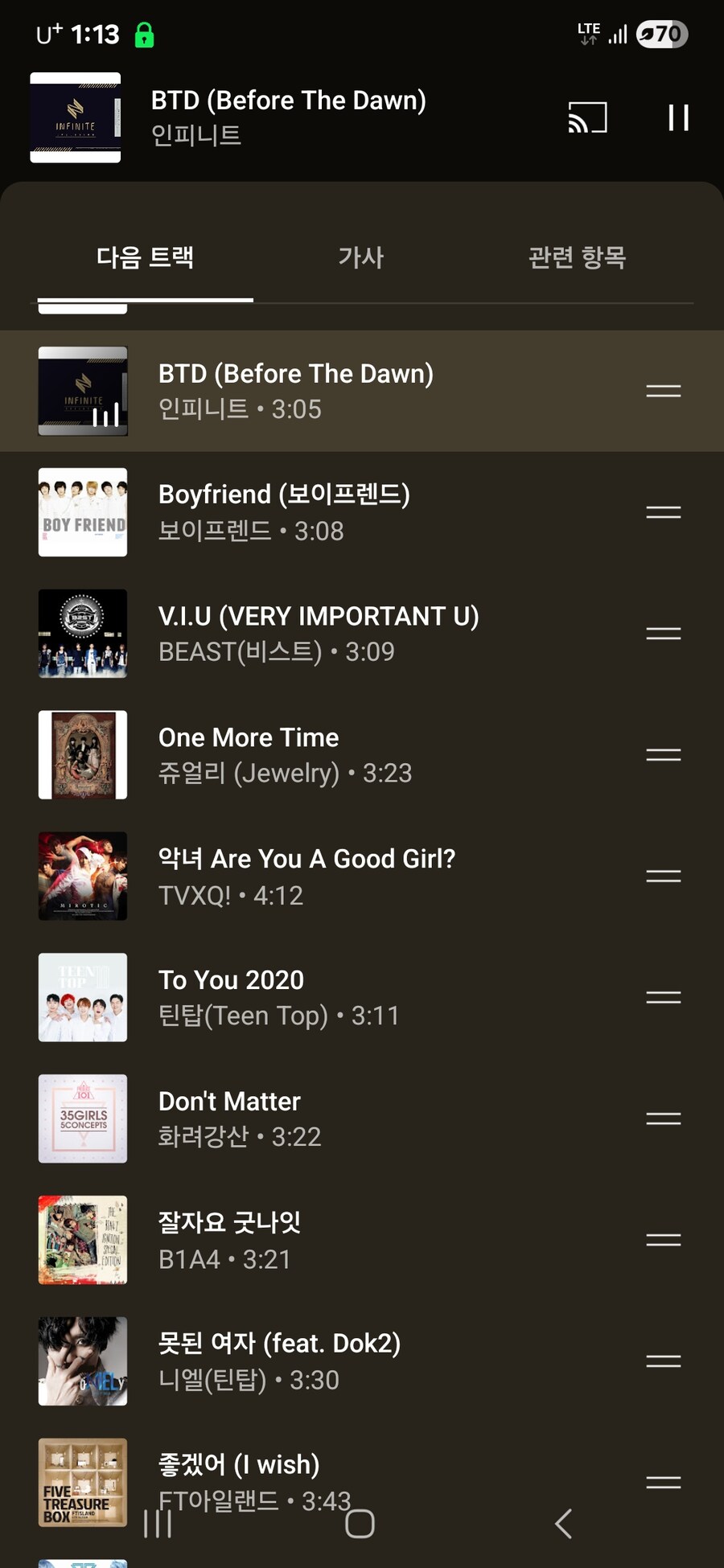Play 잘자요 굿나잇 by B1A4
Viewport: 724px width, 1568px height.
(322, 1240)
